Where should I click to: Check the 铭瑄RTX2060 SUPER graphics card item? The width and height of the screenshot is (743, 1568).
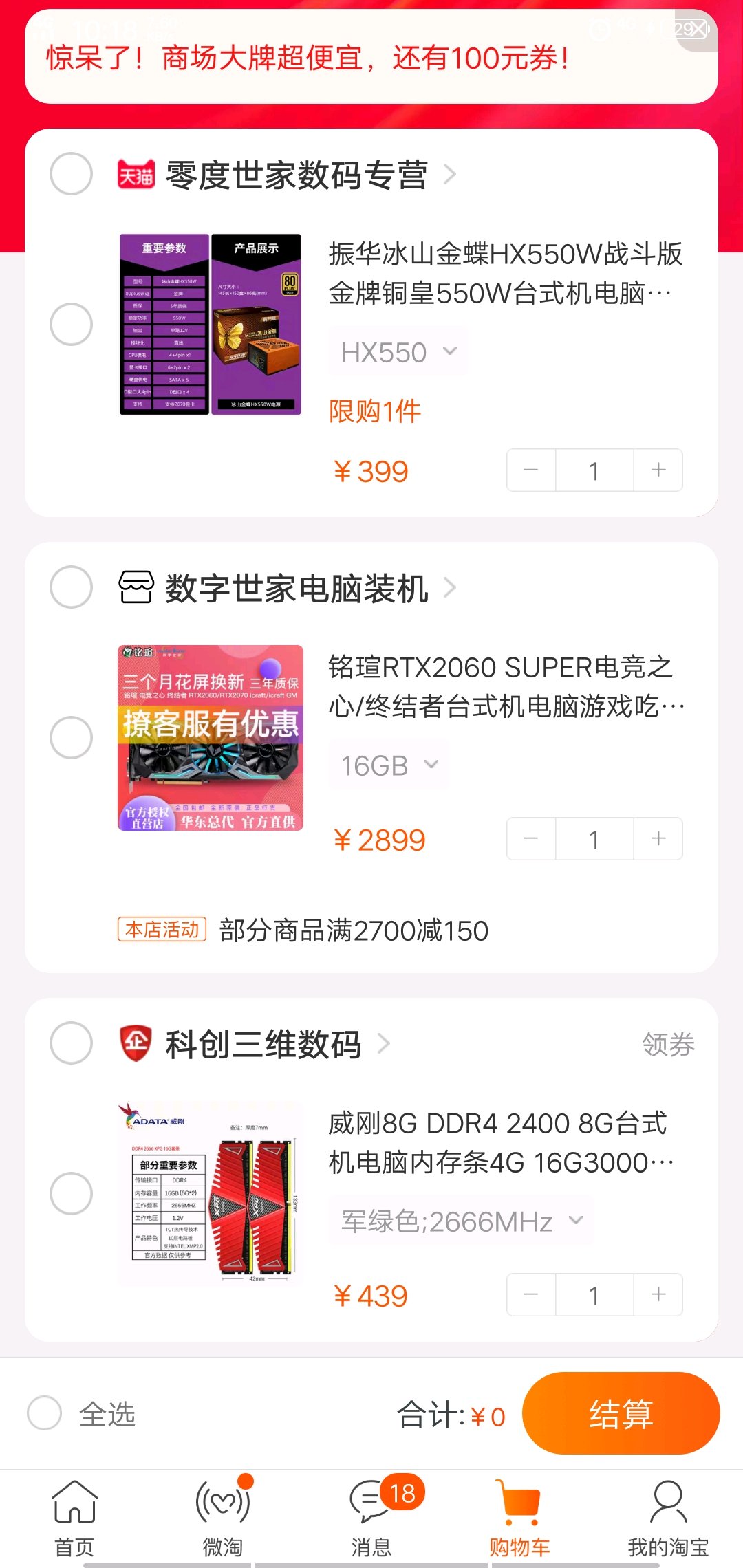pyautogui.click(x=72, y=737)
